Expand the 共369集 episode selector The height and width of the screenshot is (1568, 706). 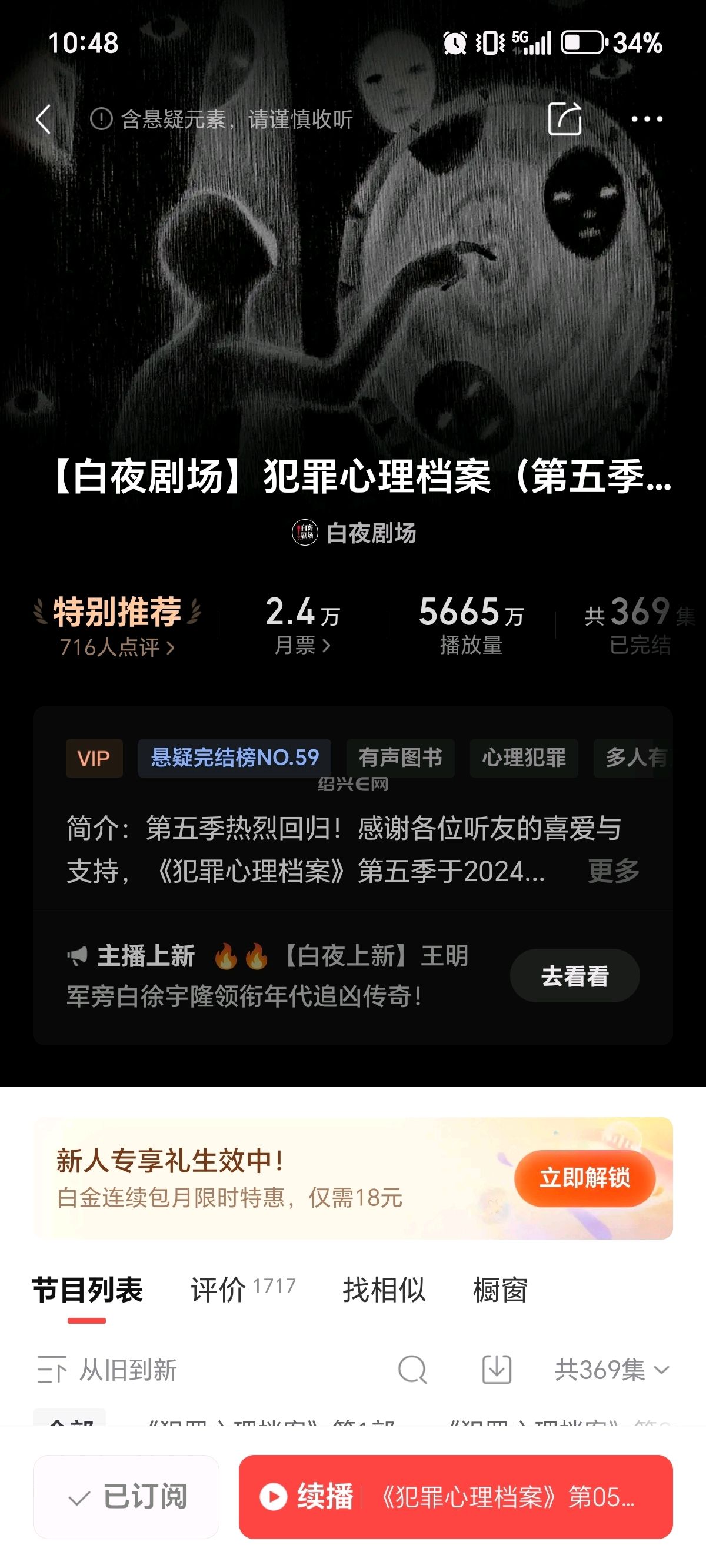[x=612, y=1370]
